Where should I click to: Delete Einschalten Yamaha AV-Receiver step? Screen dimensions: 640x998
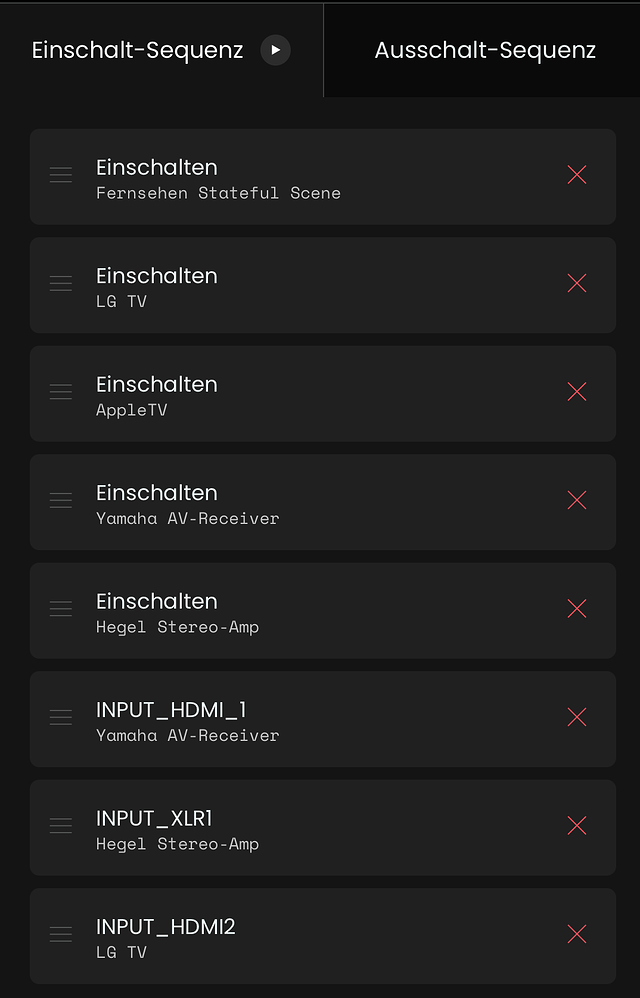pos(577,501)
